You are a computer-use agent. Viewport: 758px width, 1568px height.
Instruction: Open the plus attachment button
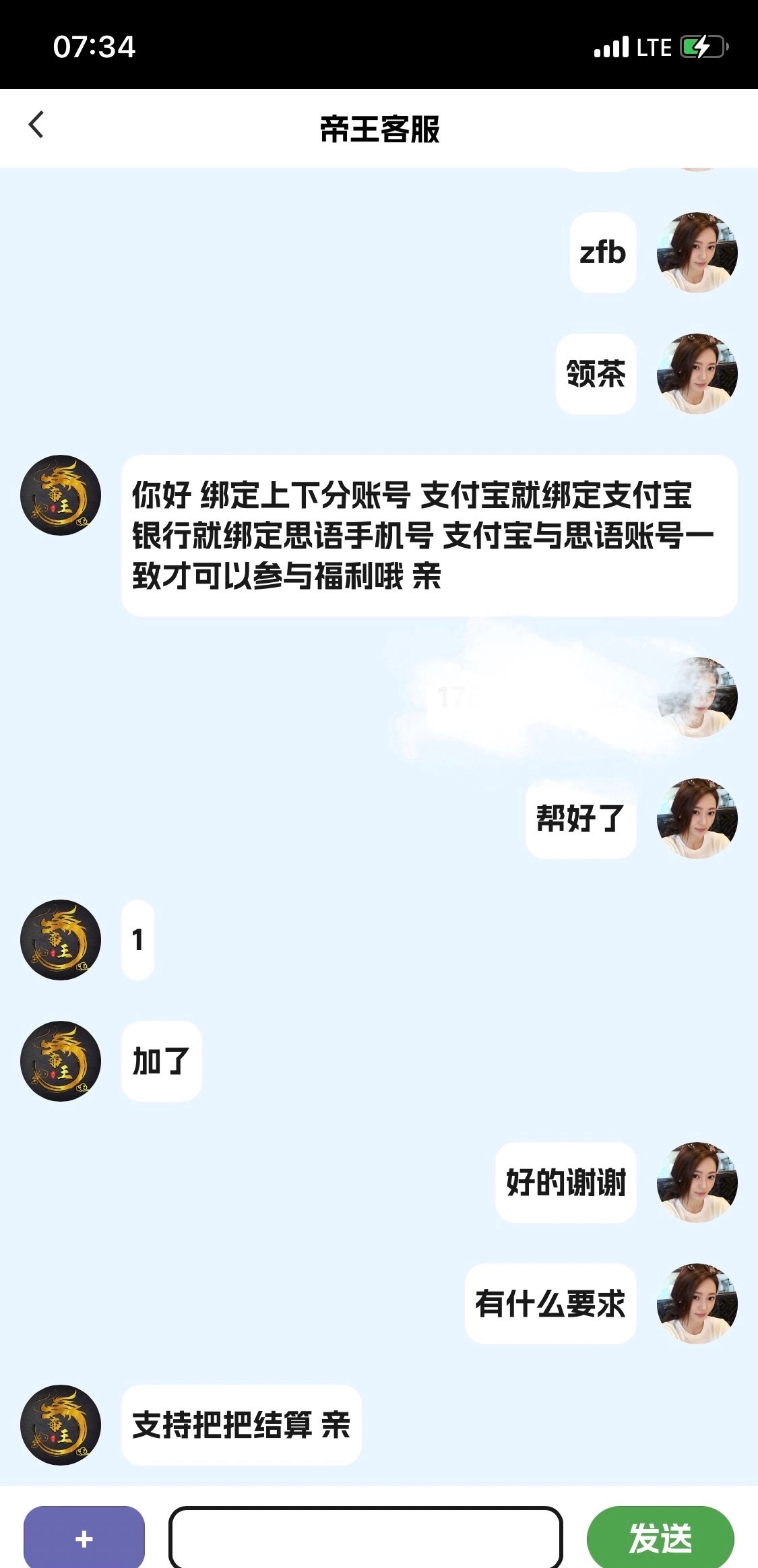pos(84,1538)
